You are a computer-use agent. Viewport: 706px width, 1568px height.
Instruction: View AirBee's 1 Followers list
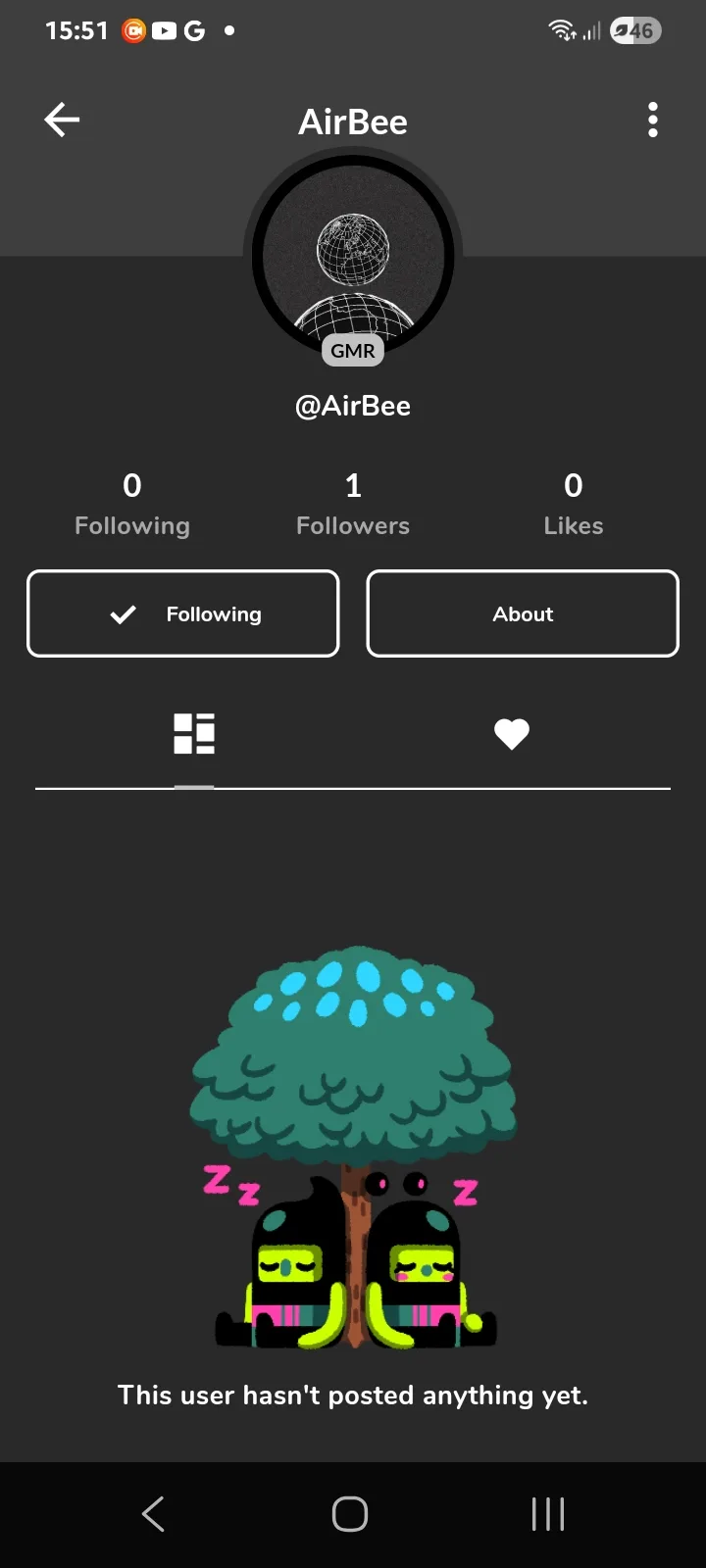pos(353,504)
